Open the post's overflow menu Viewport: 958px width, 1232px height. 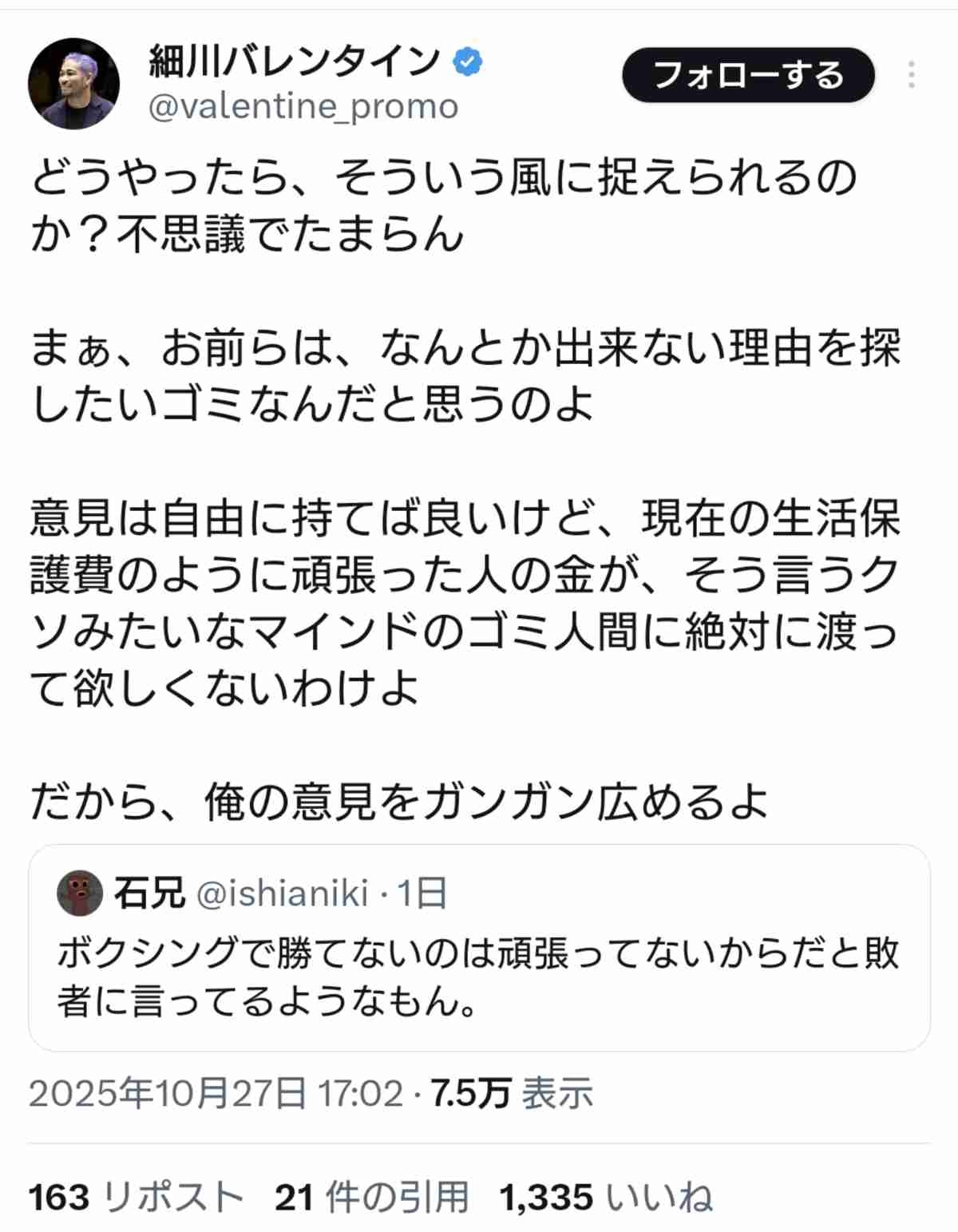click(911, 75)
